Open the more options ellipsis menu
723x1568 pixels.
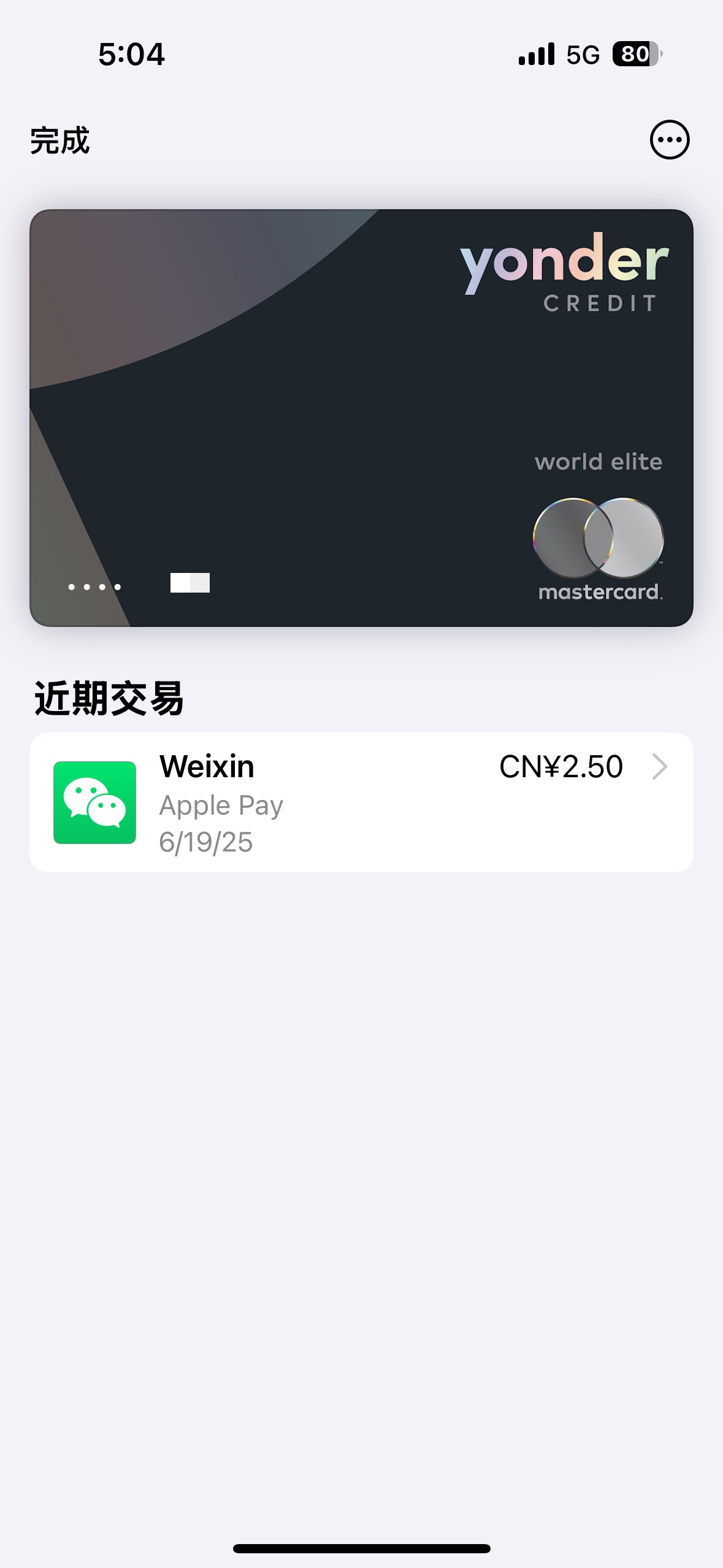point(669,140)
